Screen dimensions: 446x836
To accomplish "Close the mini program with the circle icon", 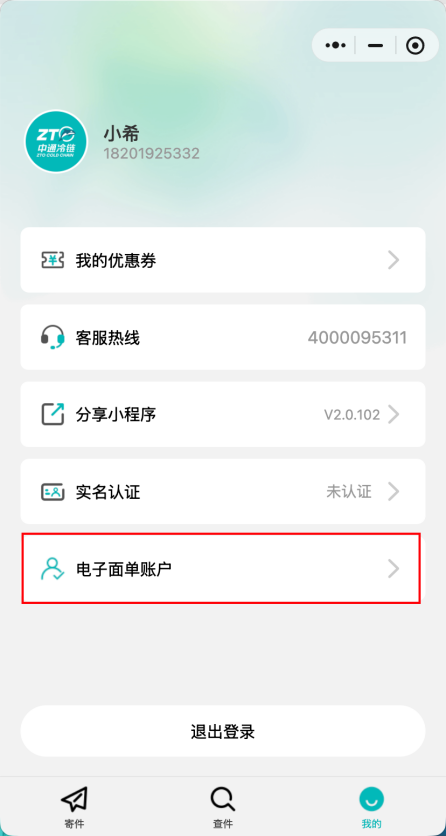I will pos(415,45).
